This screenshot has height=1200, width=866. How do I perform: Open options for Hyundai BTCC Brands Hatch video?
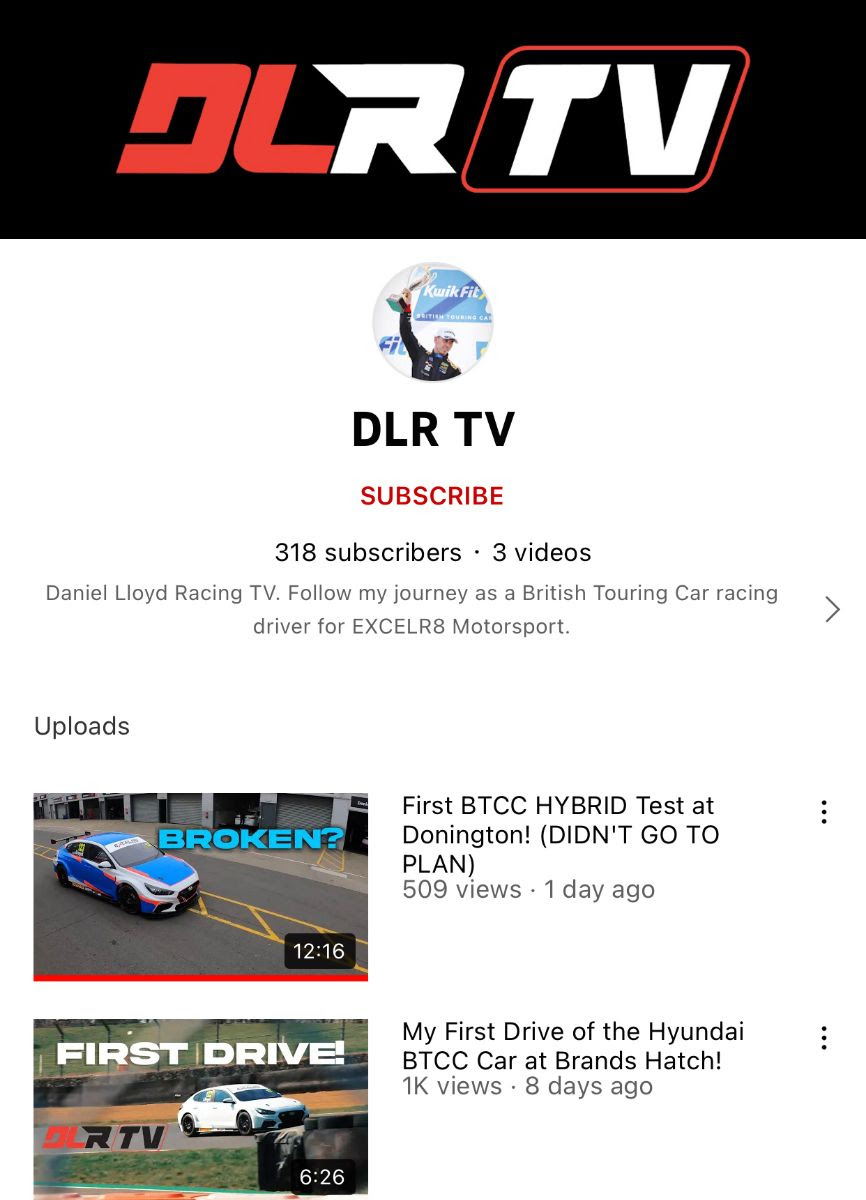tap(824, 1038)
